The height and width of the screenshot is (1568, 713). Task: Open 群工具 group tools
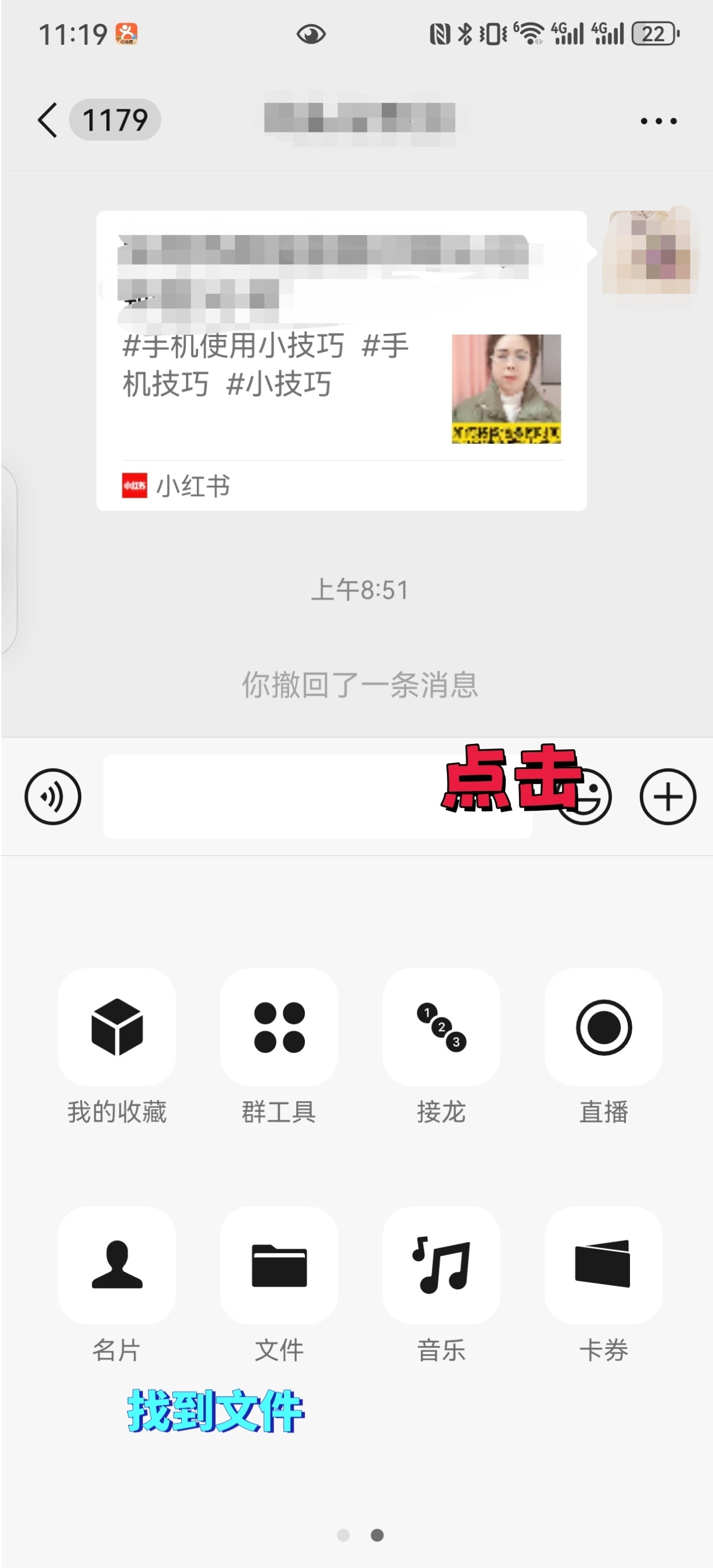279,1027
